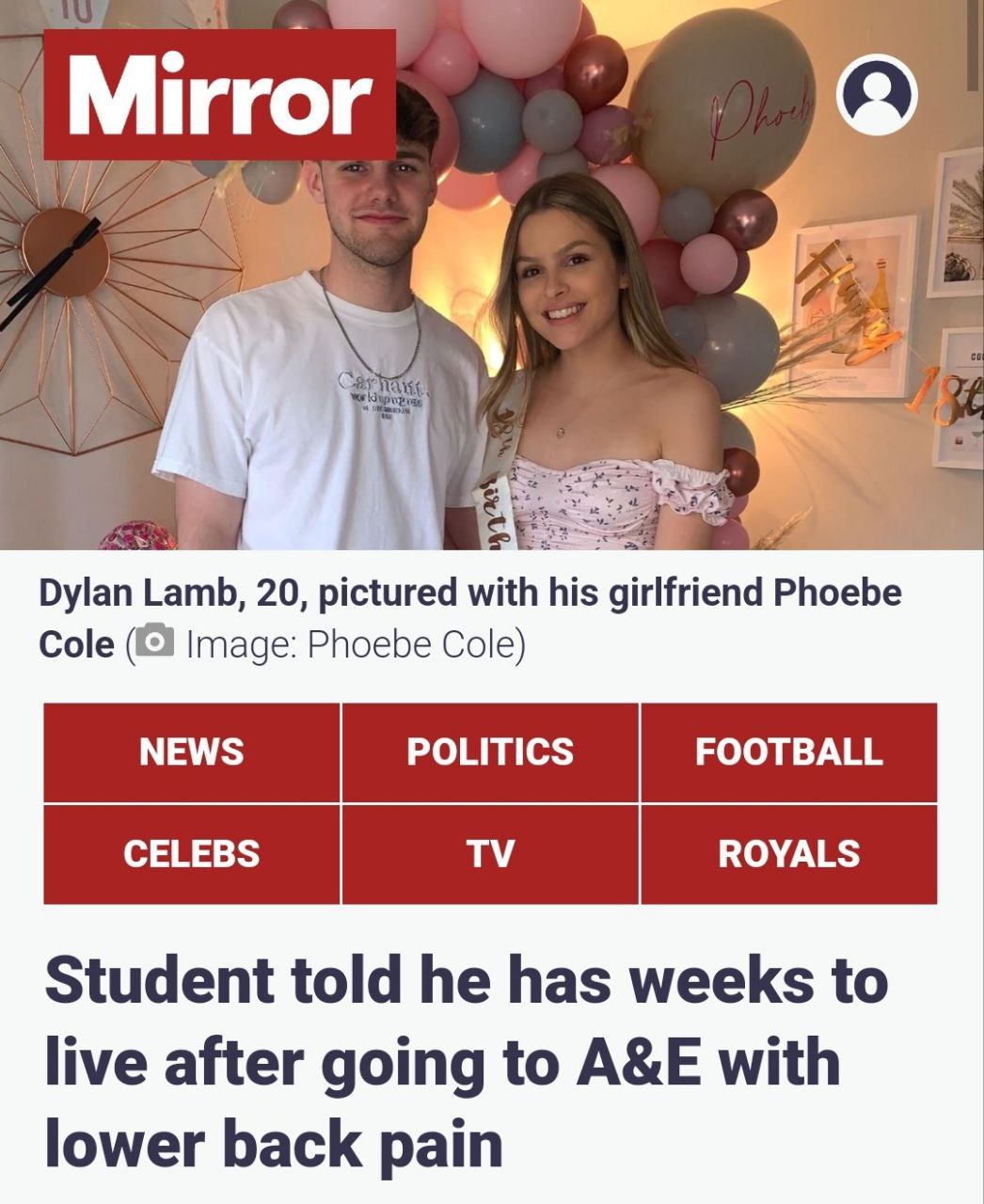Browse the Celebs section
Screen dimensions: 984x1204
[192, 854]
